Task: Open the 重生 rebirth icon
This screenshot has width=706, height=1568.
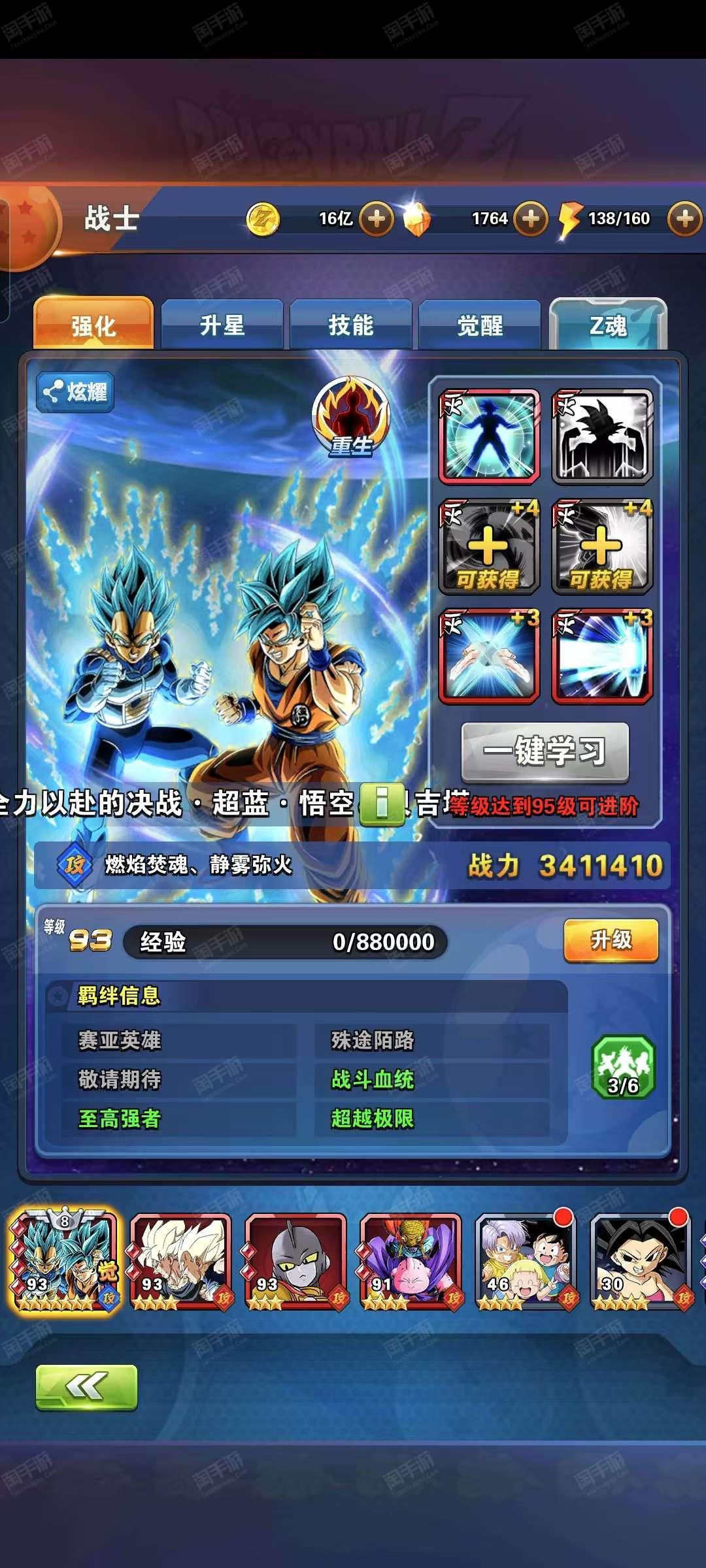Action: coord(351,416)
